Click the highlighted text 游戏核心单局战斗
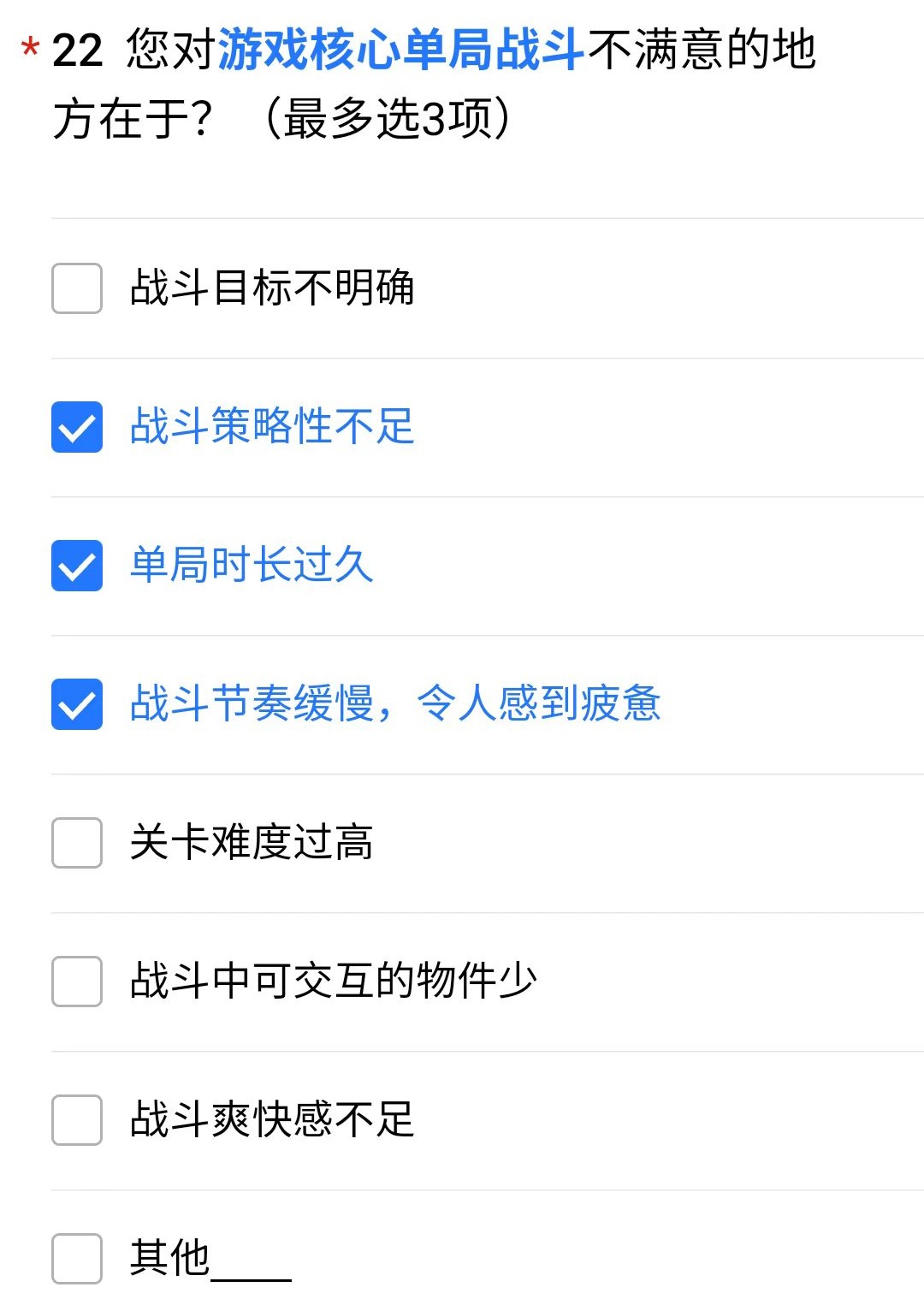 coord(402,53)
